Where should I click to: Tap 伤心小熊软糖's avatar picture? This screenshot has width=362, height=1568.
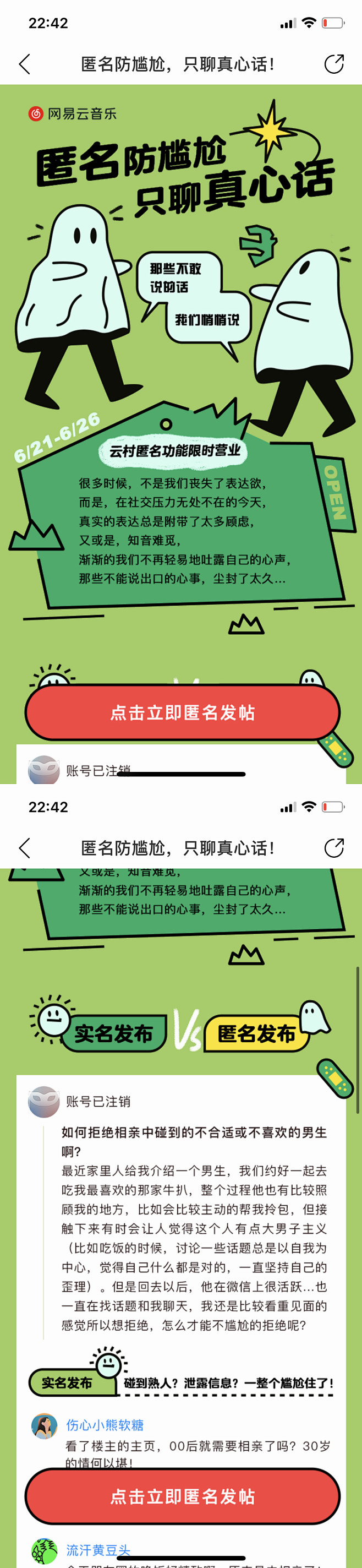(x=45, y=1426)
